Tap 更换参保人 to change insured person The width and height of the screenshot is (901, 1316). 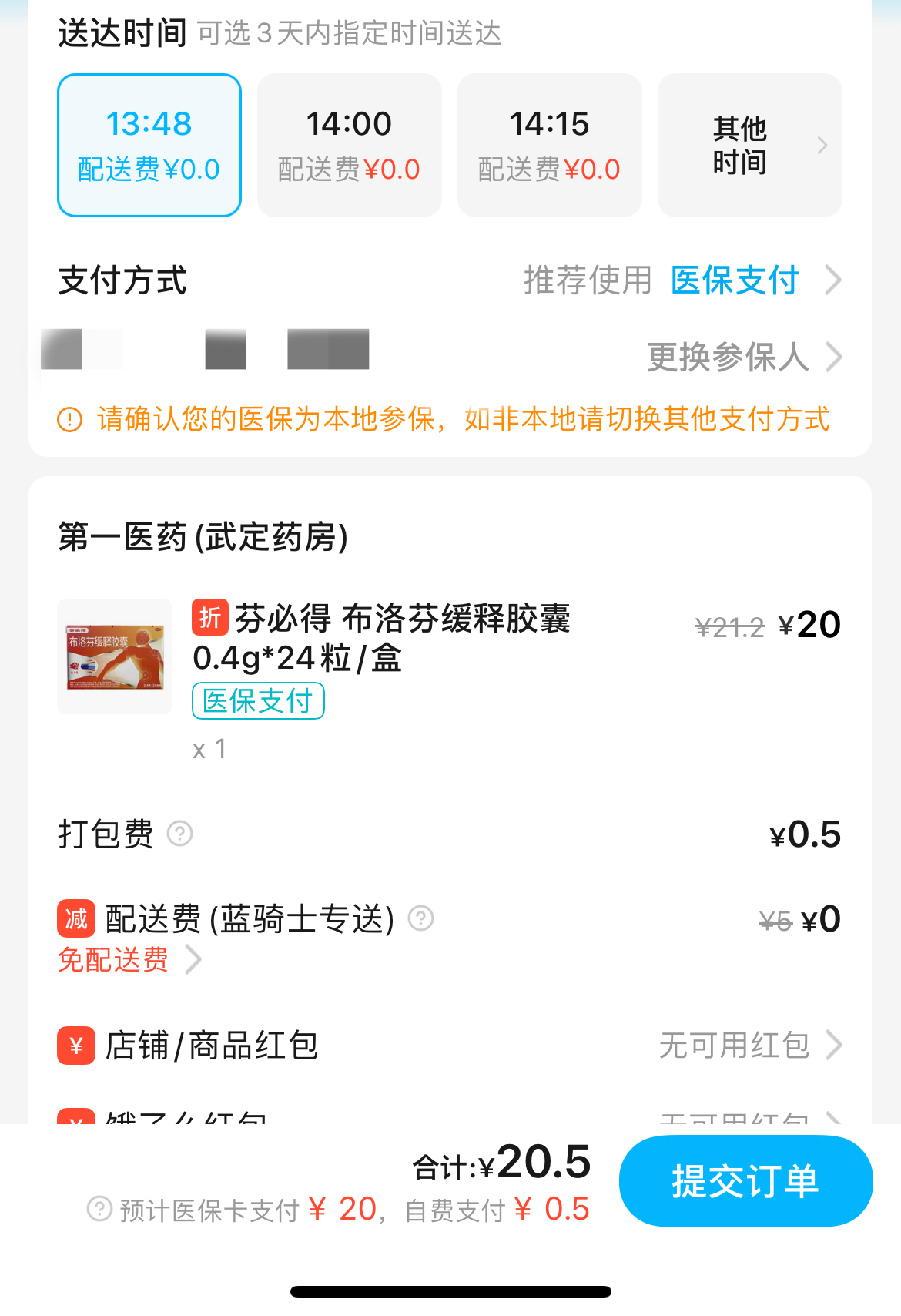point(743,358)
